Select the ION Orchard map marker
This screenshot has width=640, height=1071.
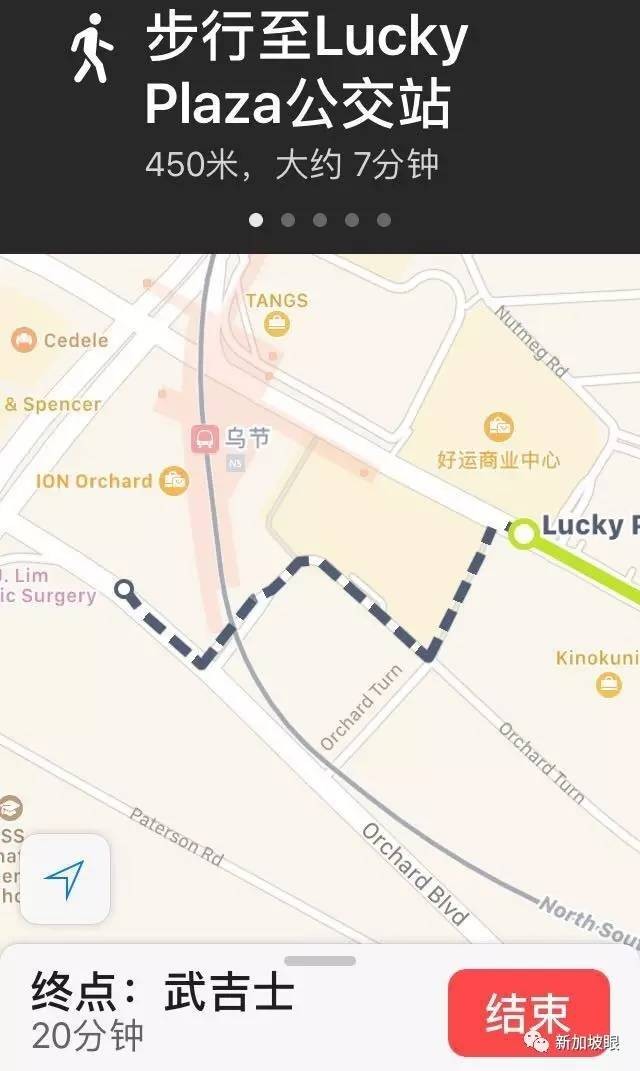175,480
